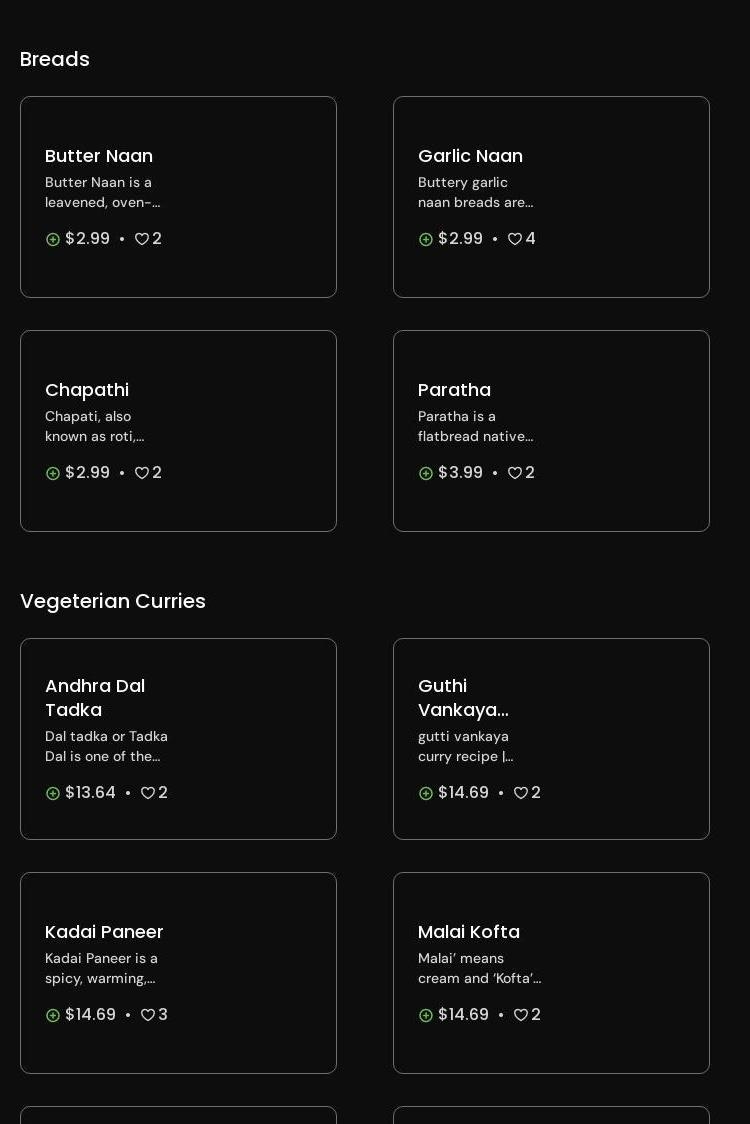This screenshot has height=1124, width=750.
Task: Heart the Andhra Dal Tadka curry
Action: click(148, 793)
